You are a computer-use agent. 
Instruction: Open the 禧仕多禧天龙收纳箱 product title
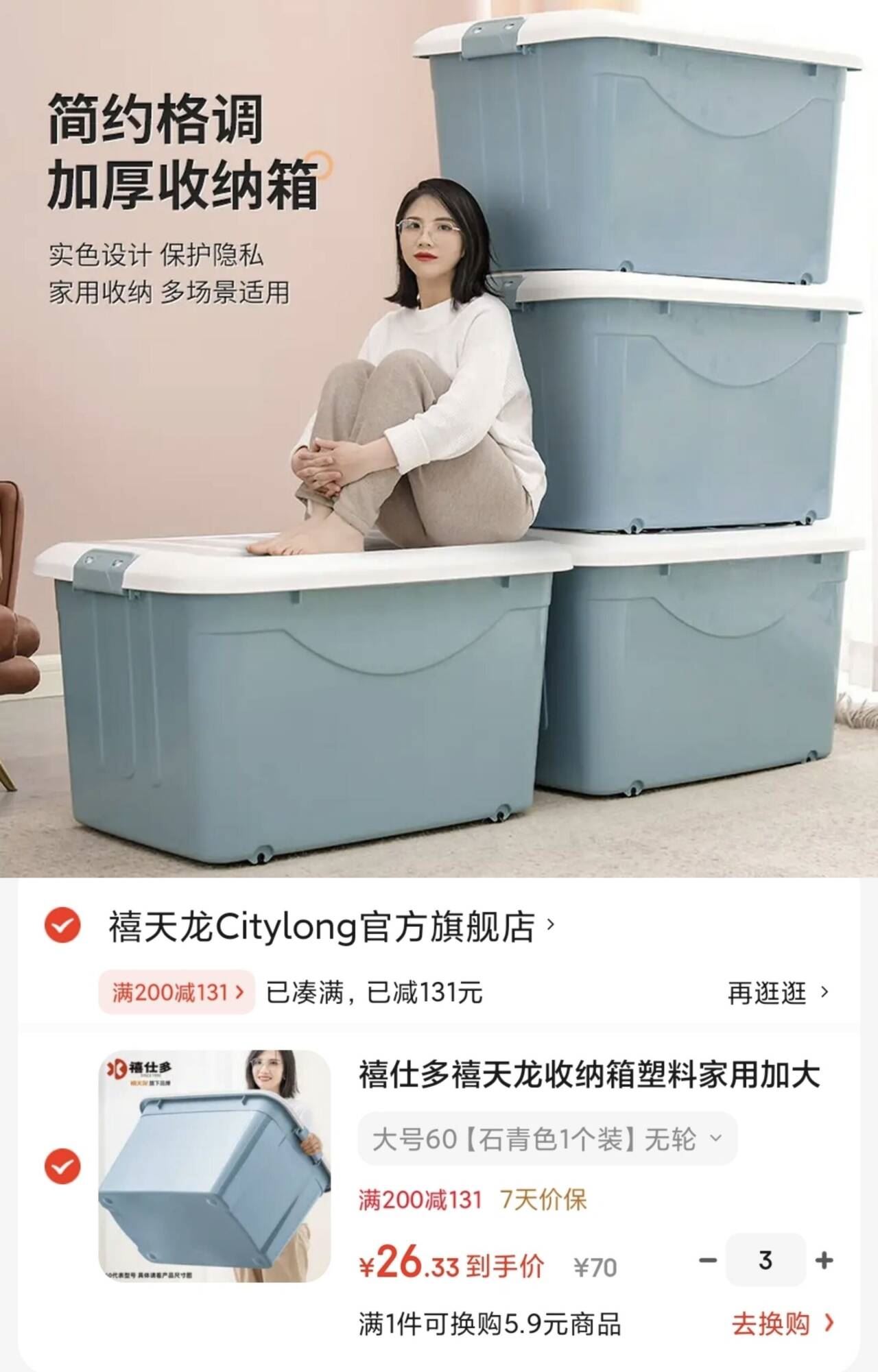click(589, 1074)
